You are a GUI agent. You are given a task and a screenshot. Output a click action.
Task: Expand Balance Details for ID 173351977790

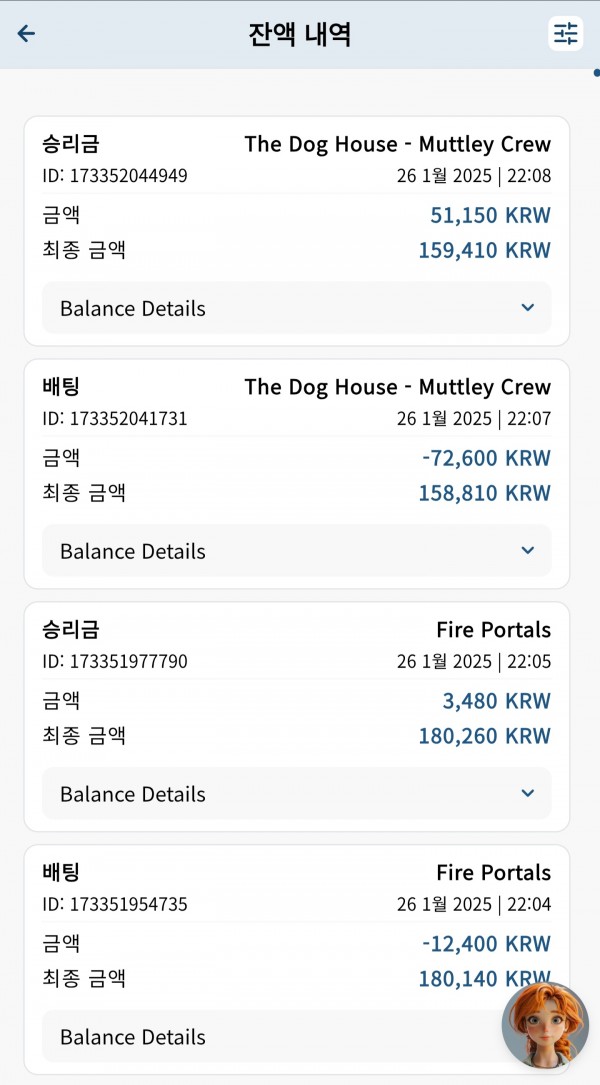297,794
